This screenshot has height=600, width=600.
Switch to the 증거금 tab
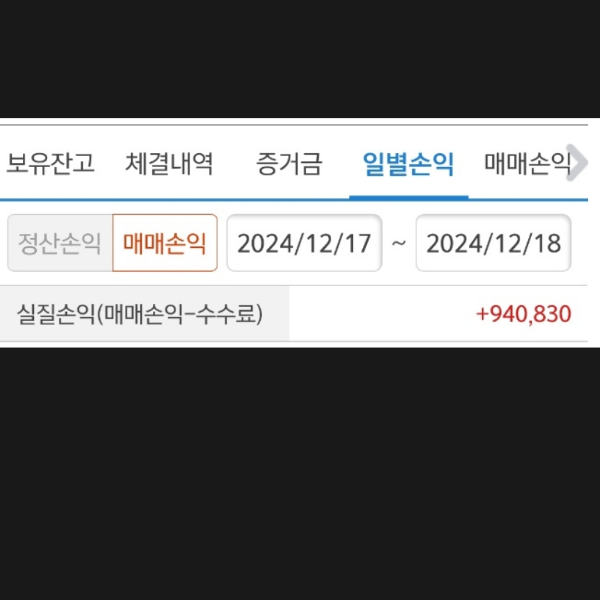click(x=288, y=163)
